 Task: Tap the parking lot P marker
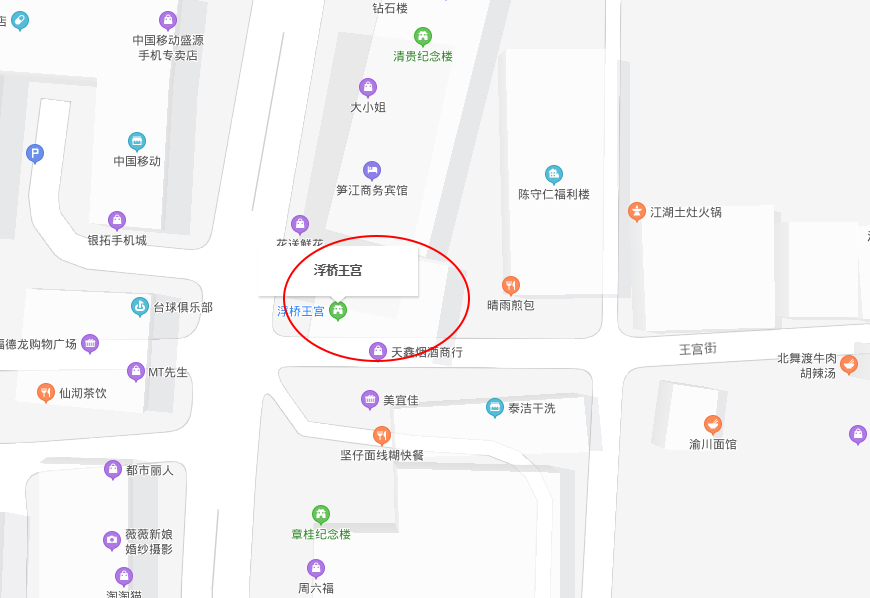click(35, 153)
